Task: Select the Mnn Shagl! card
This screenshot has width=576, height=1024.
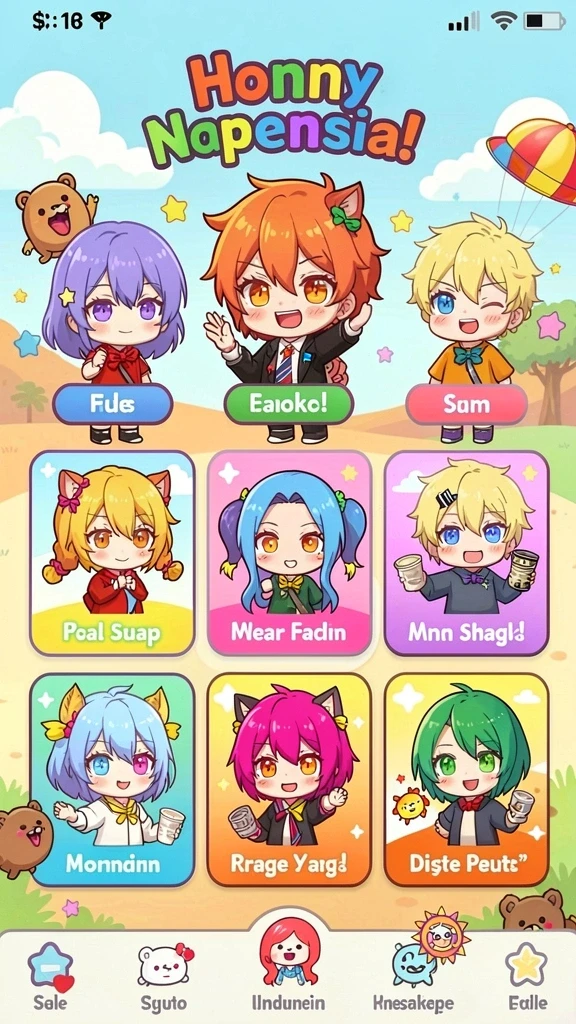Action: 466,552
